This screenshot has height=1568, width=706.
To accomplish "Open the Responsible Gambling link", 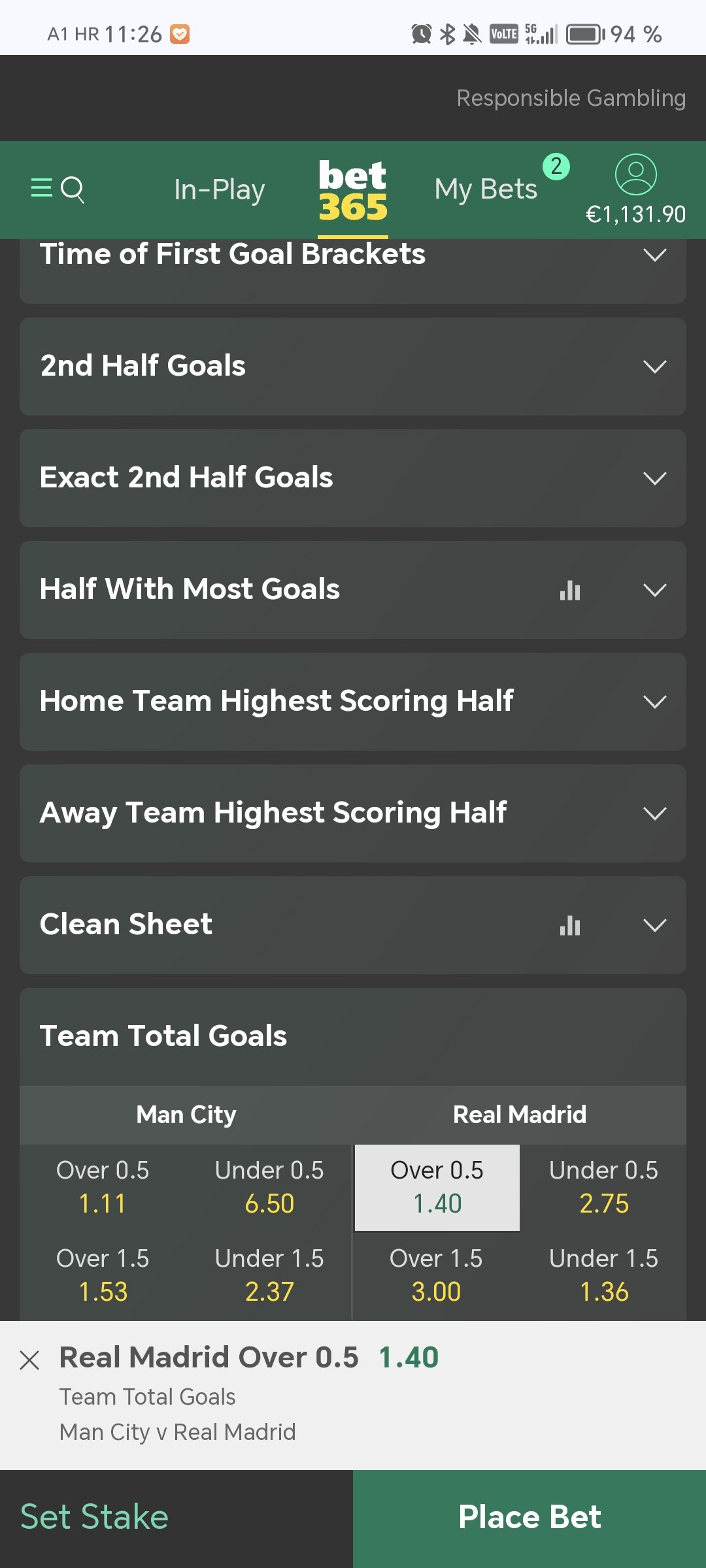I will [x=571, y=98].
